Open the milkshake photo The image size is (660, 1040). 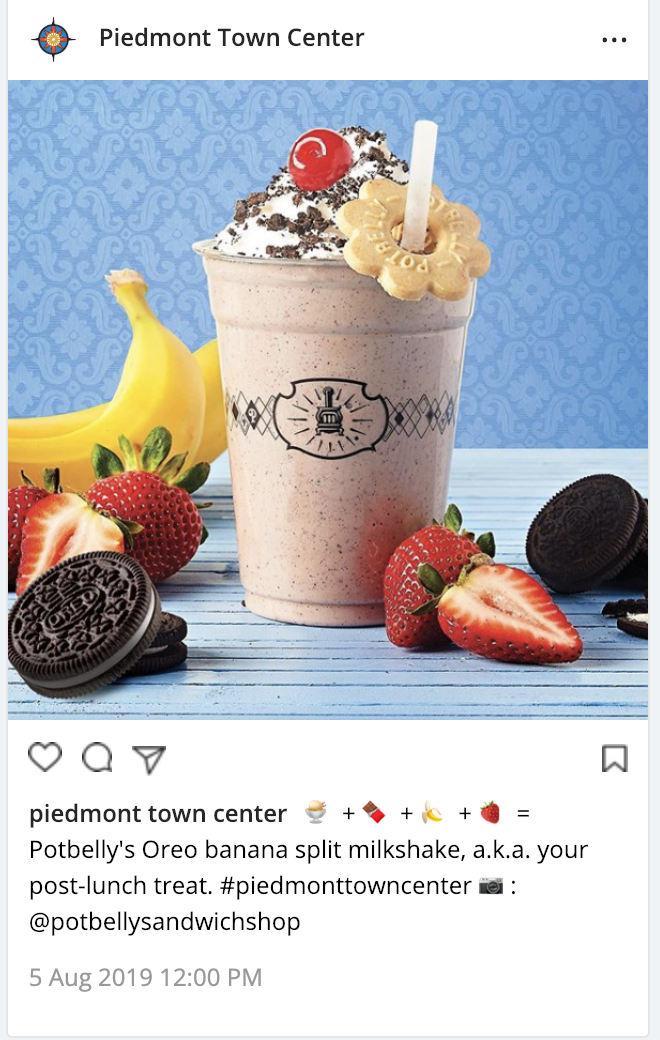tap(328, 400)
